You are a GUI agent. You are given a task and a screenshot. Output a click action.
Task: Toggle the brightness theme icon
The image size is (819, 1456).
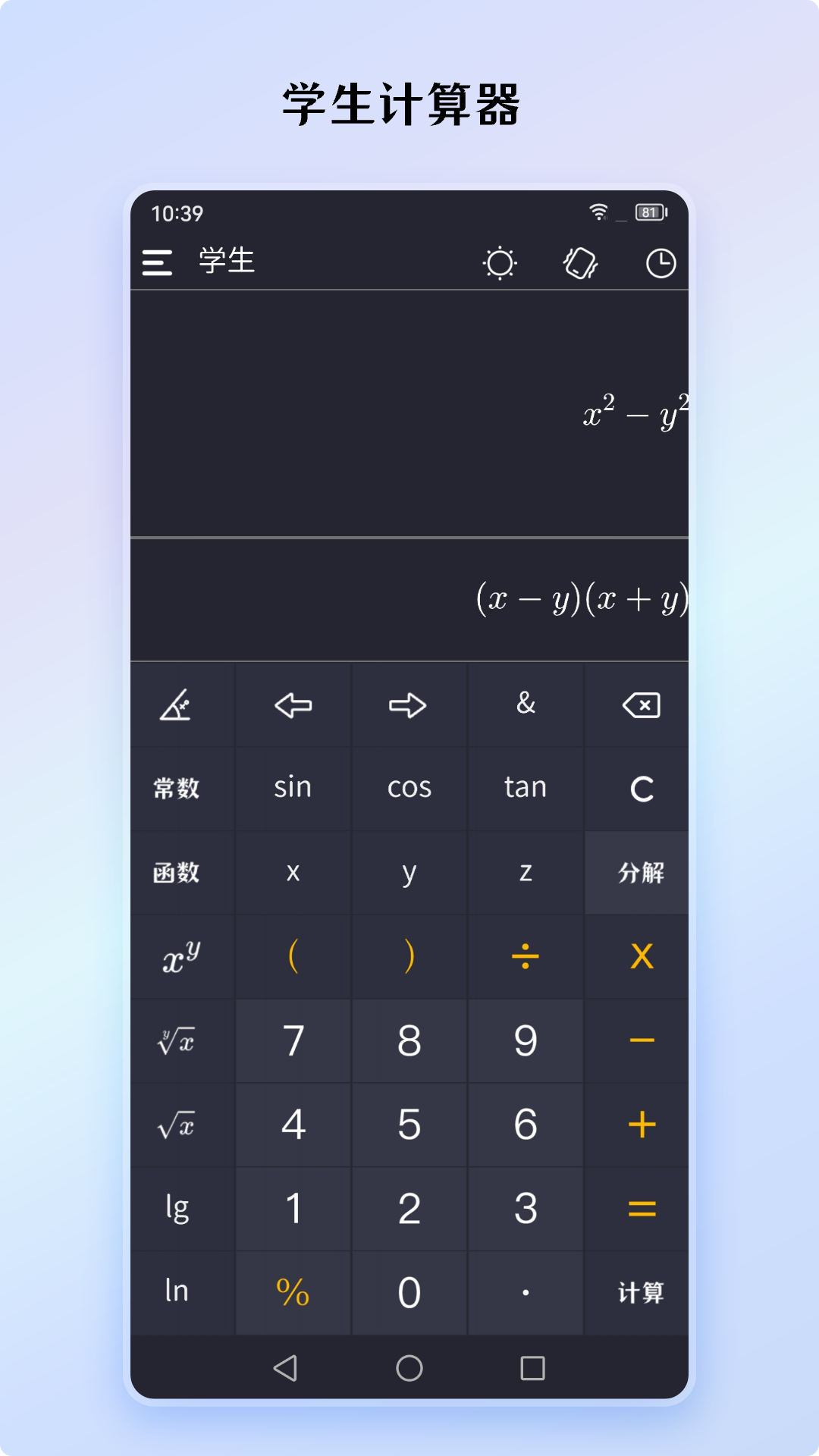pos(499,262)
